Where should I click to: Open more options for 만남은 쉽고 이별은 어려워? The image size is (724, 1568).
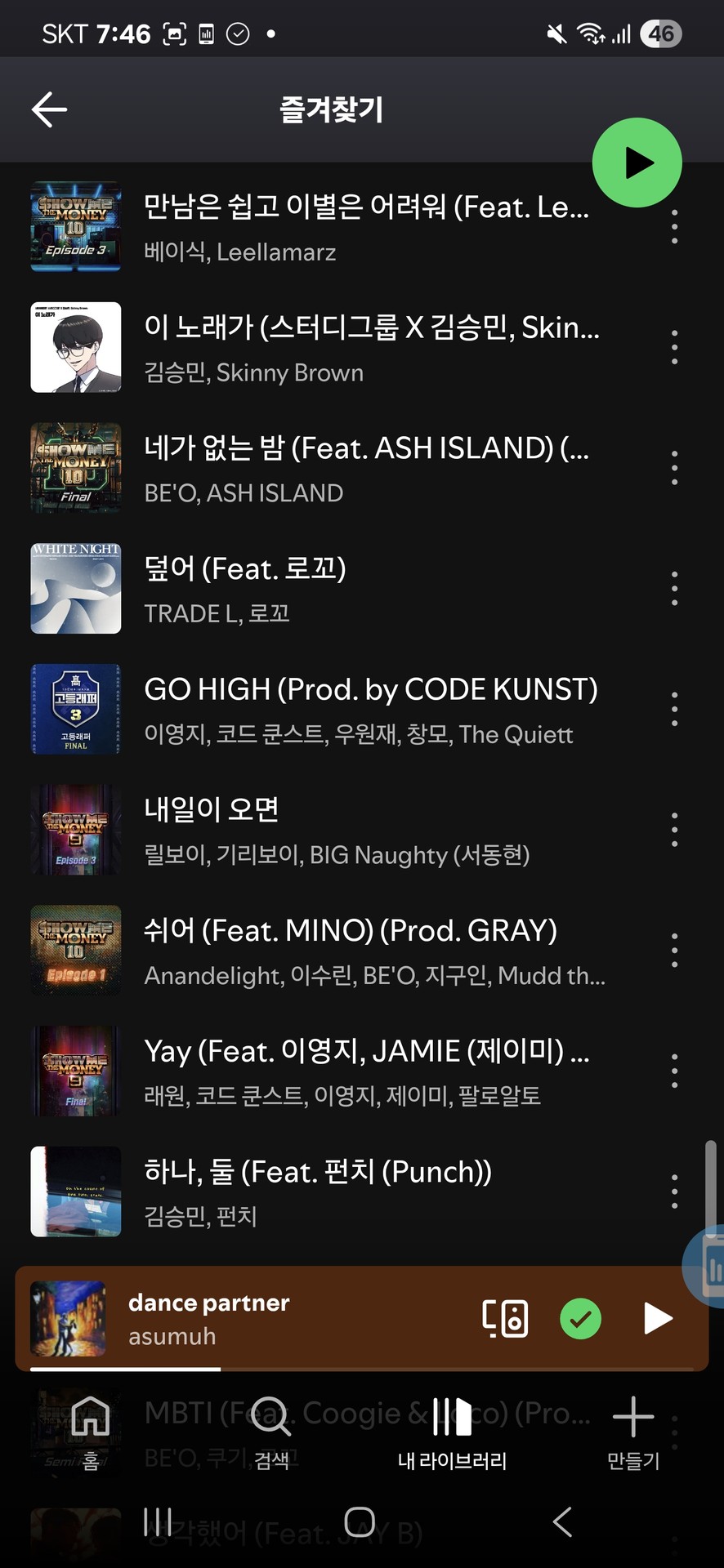tap(674, 227)
